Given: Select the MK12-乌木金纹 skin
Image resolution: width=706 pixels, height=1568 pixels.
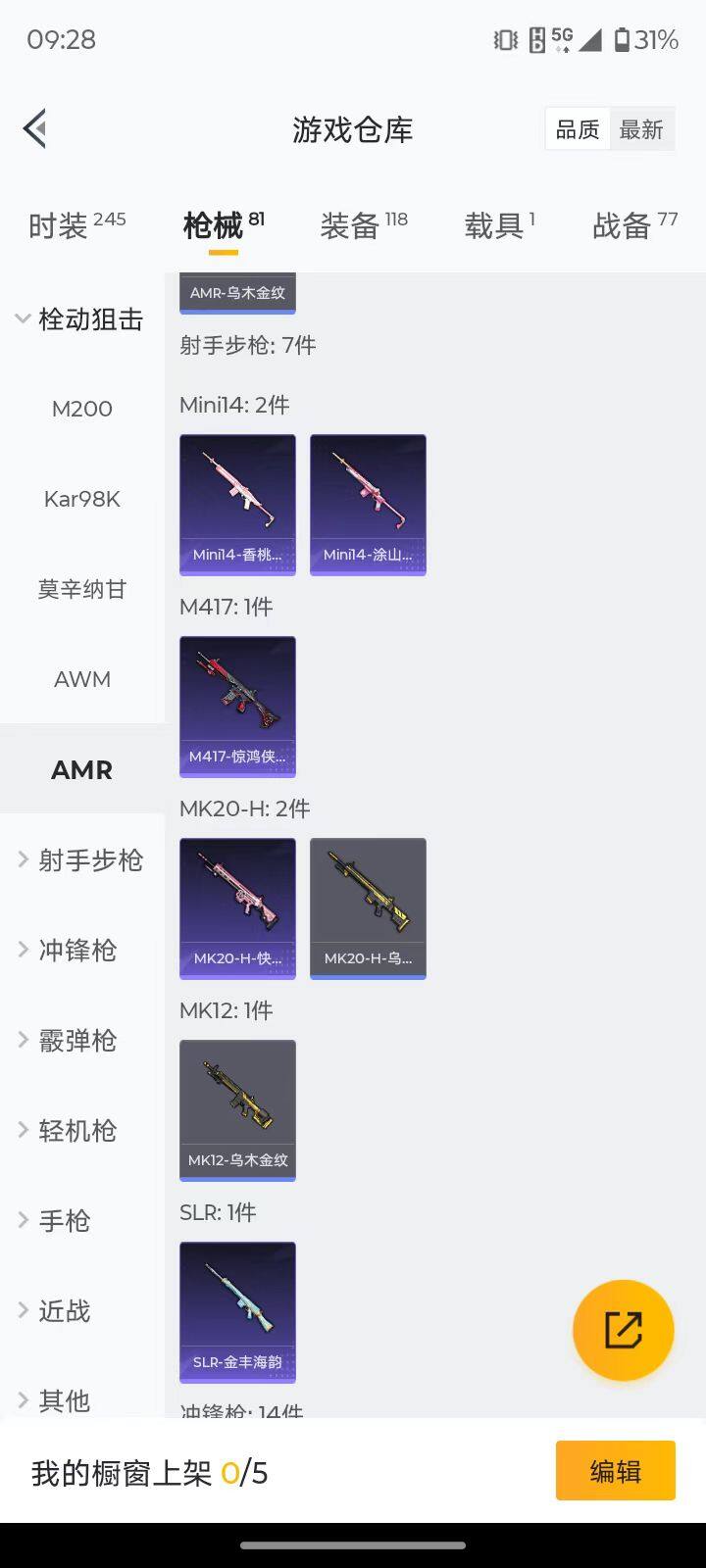Looking at the screenshot, I should [x=237, y=1110].
